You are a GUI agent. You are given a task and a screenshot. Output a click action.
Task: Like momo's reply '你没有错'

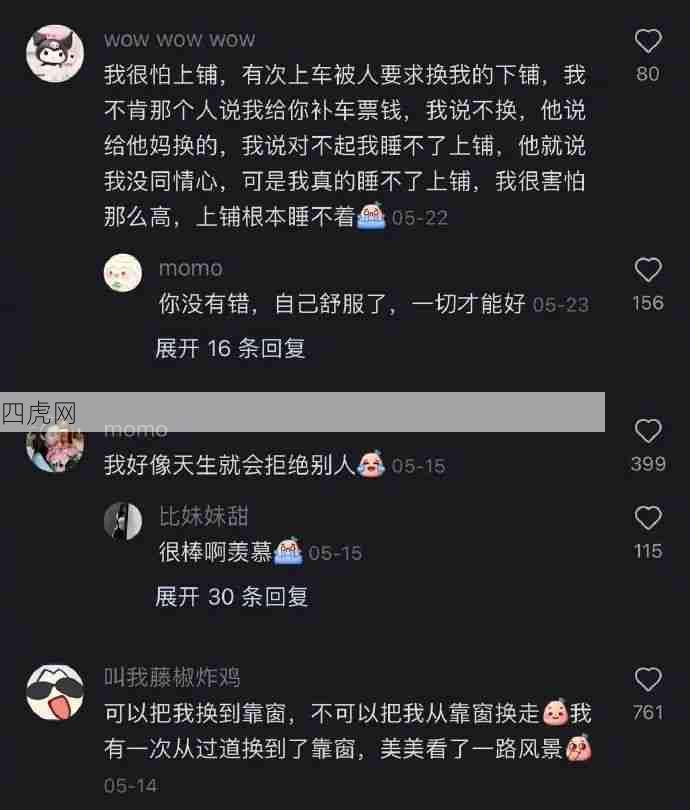tap(648, 270)
